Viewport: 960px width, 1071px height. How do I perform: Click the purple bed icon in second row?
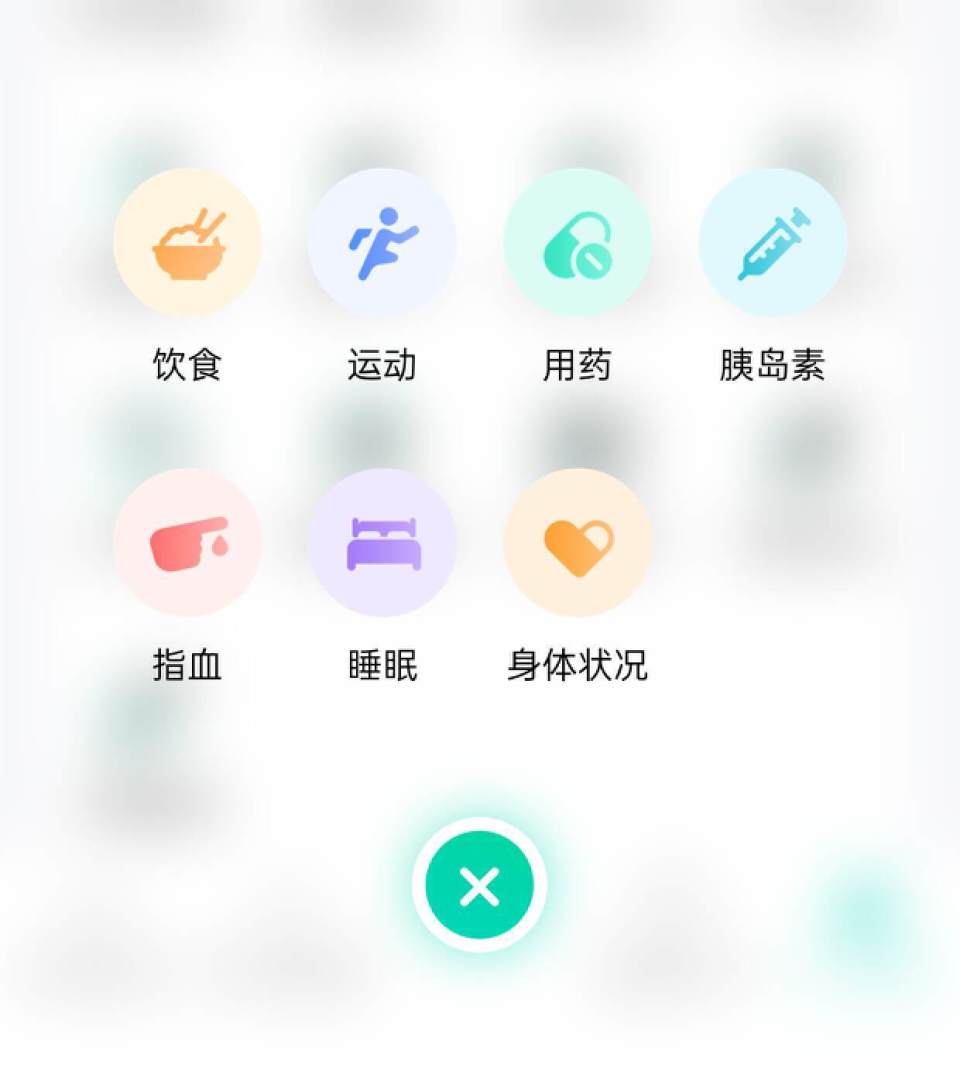(x=383, y=541)
